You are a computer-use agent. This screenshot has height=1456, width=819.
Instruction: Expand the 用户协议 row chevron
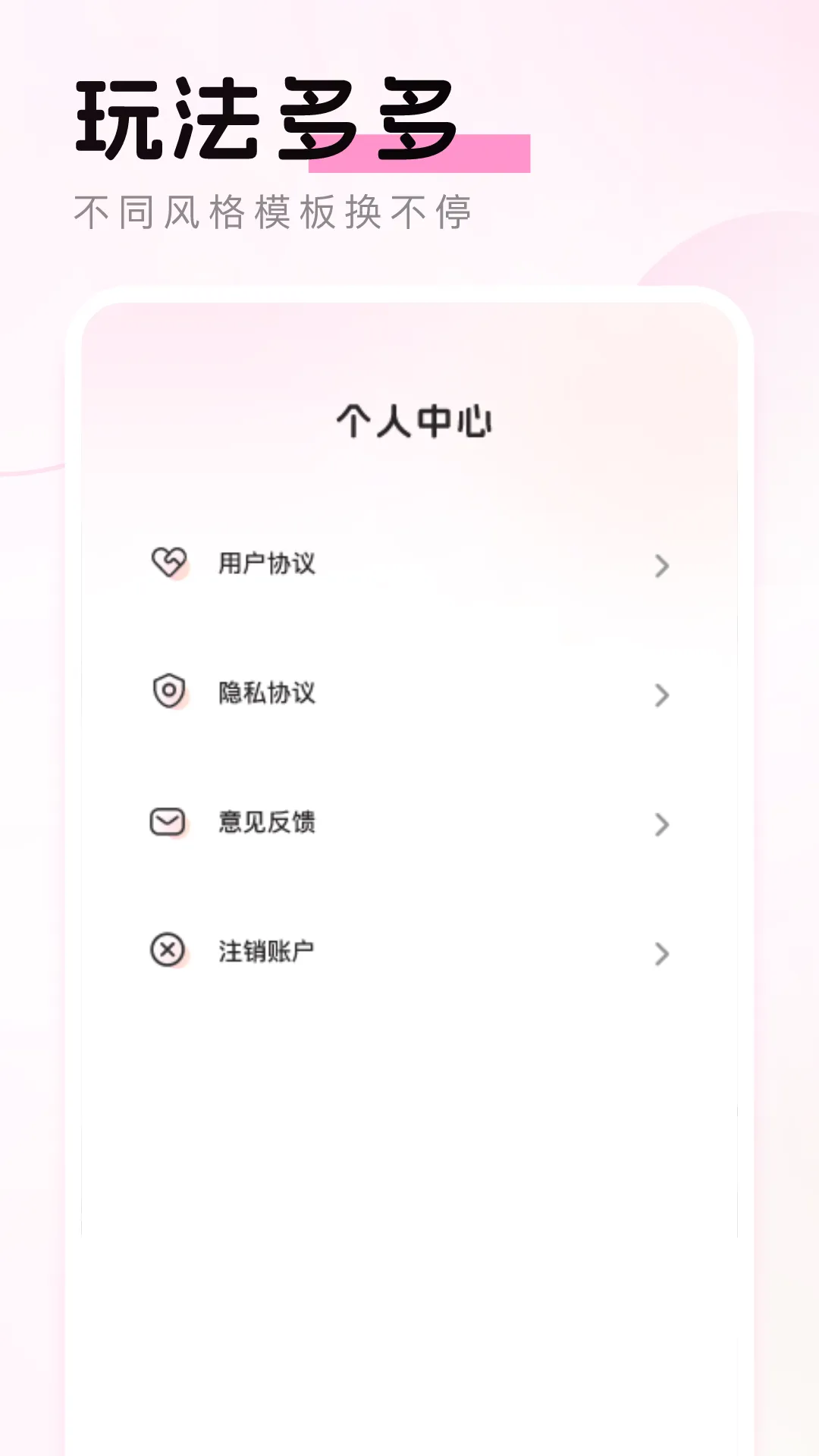663,566
